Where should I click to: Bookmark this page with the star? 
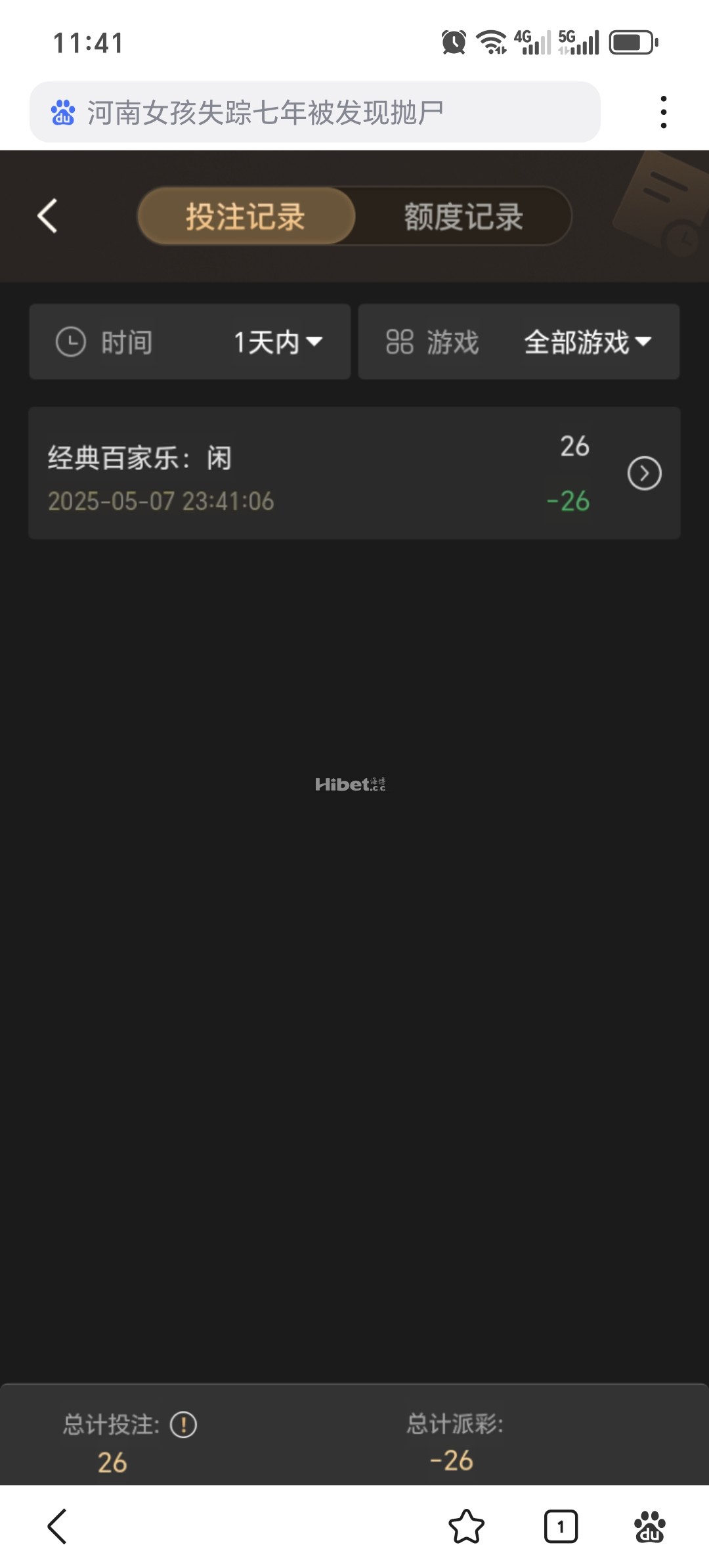click(x=466, y=1526)
